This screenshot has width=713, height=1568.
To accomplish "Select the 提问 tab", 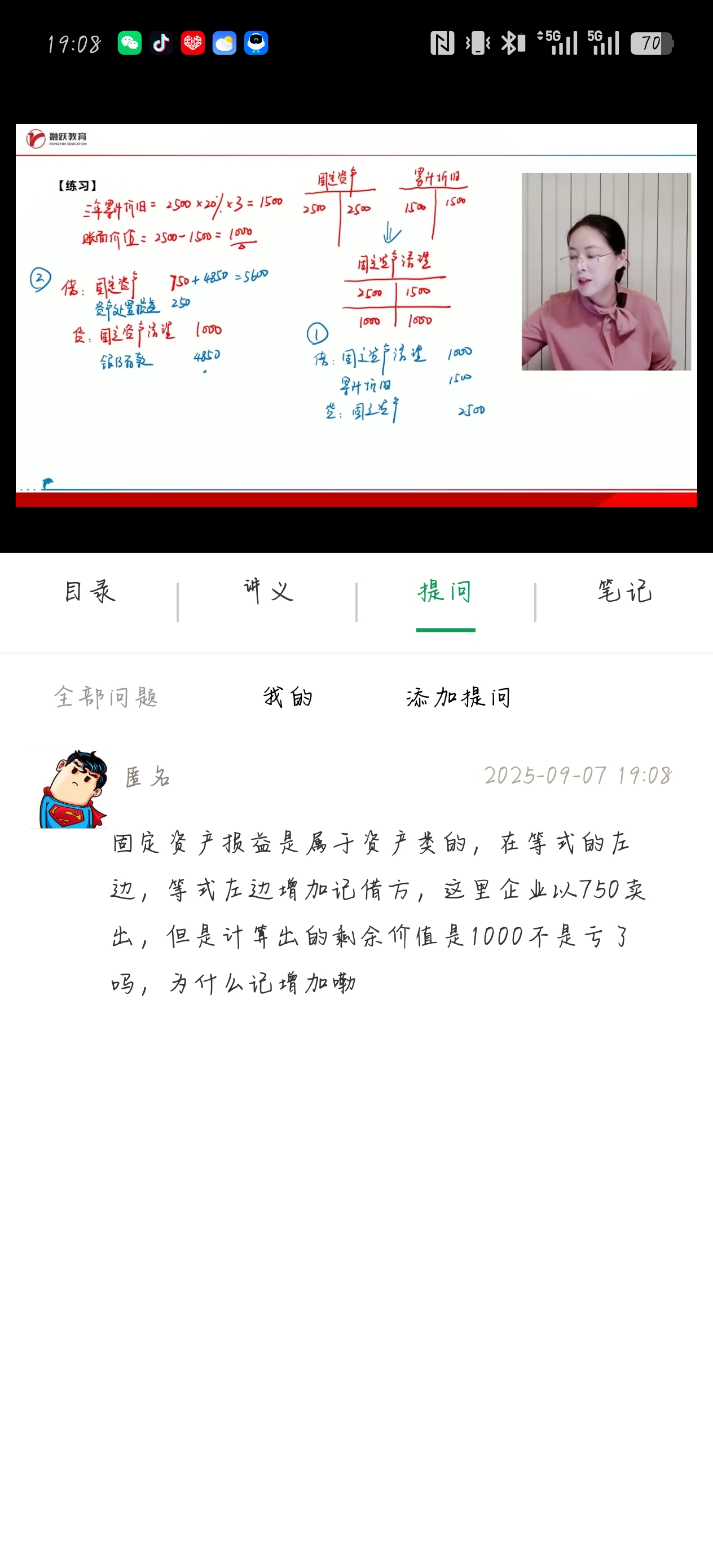I will tap(445, 592).
